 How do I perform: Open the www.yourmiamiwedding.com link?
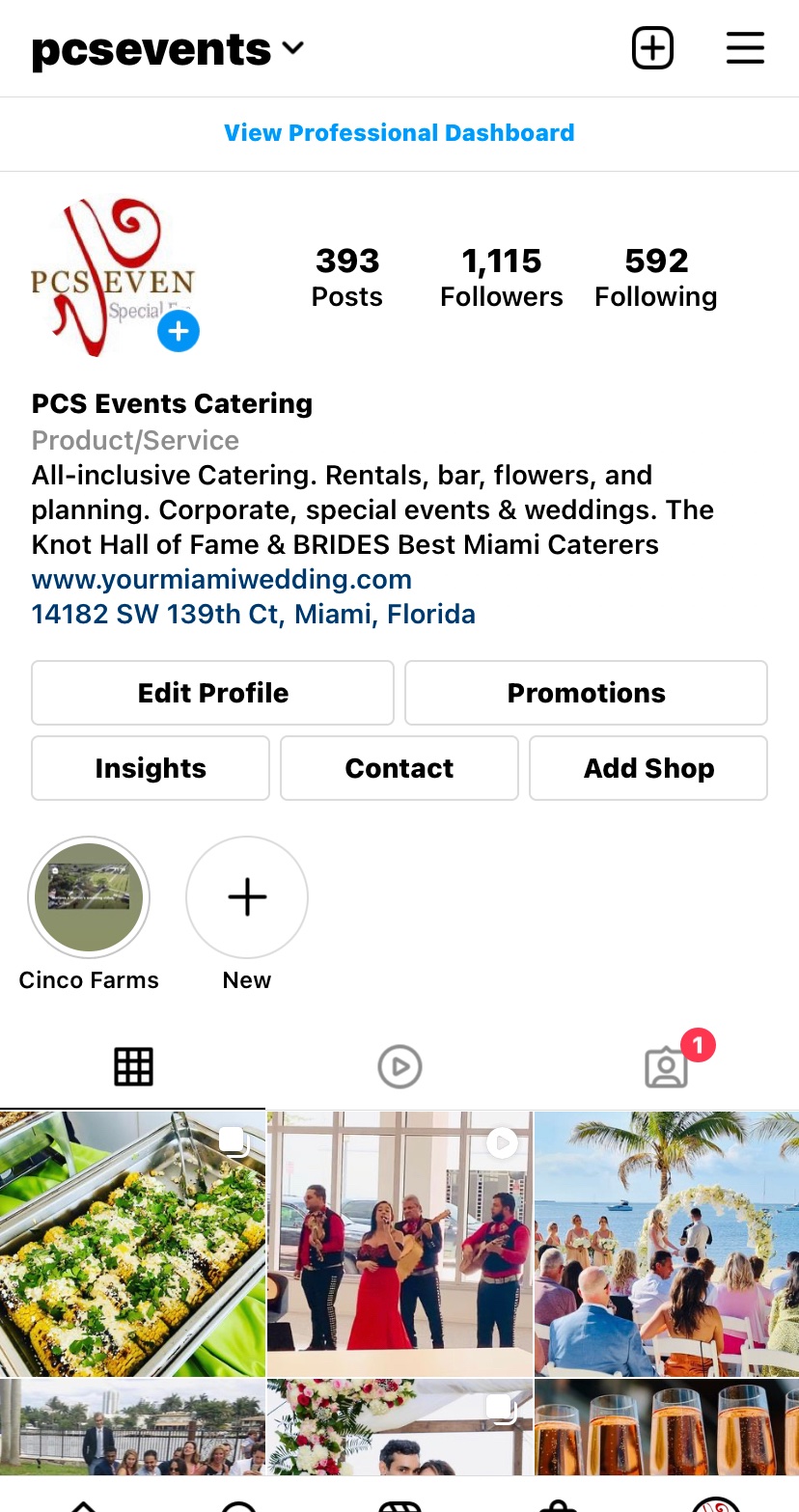coord(222,579)
